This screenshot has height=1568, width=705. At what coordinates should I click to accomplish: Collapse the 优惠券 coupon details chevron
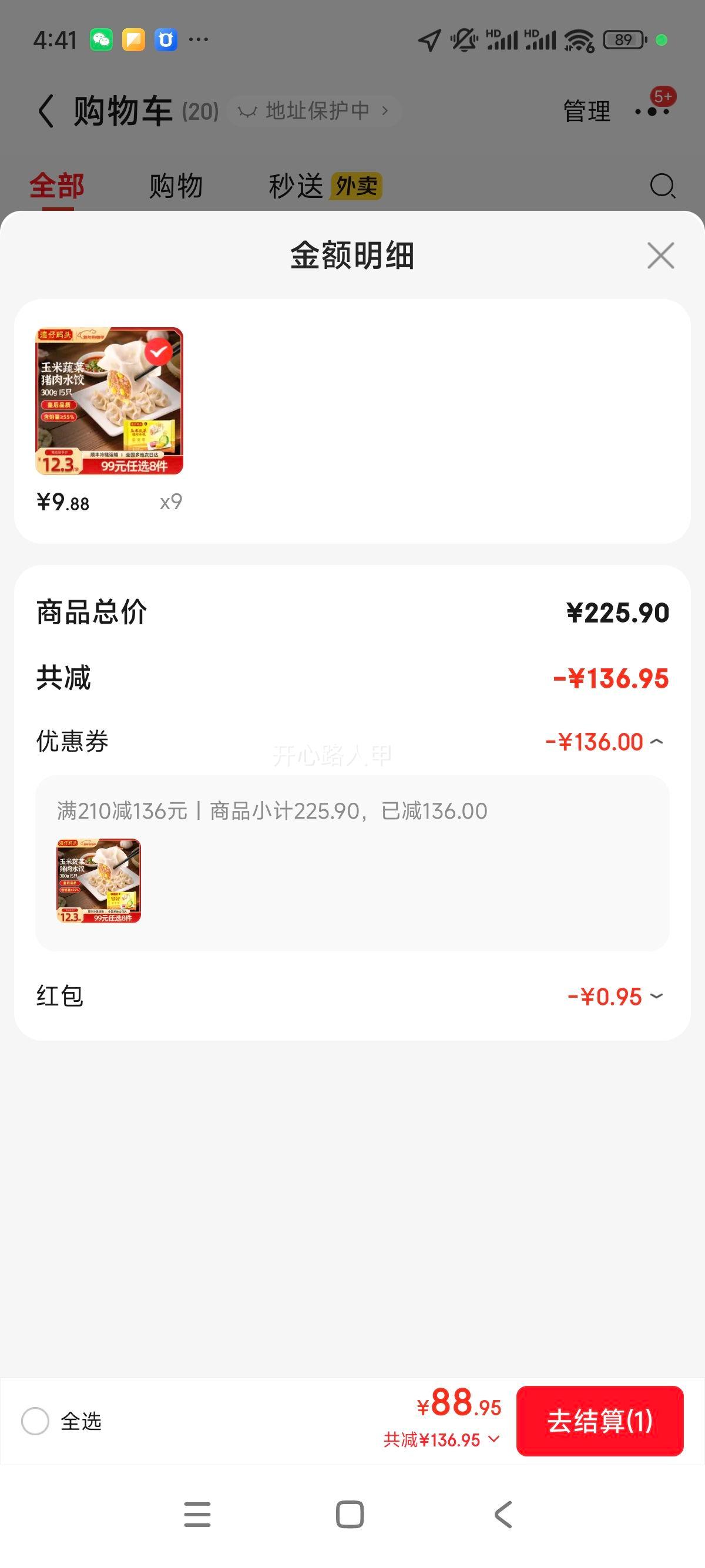coord(656,741)
